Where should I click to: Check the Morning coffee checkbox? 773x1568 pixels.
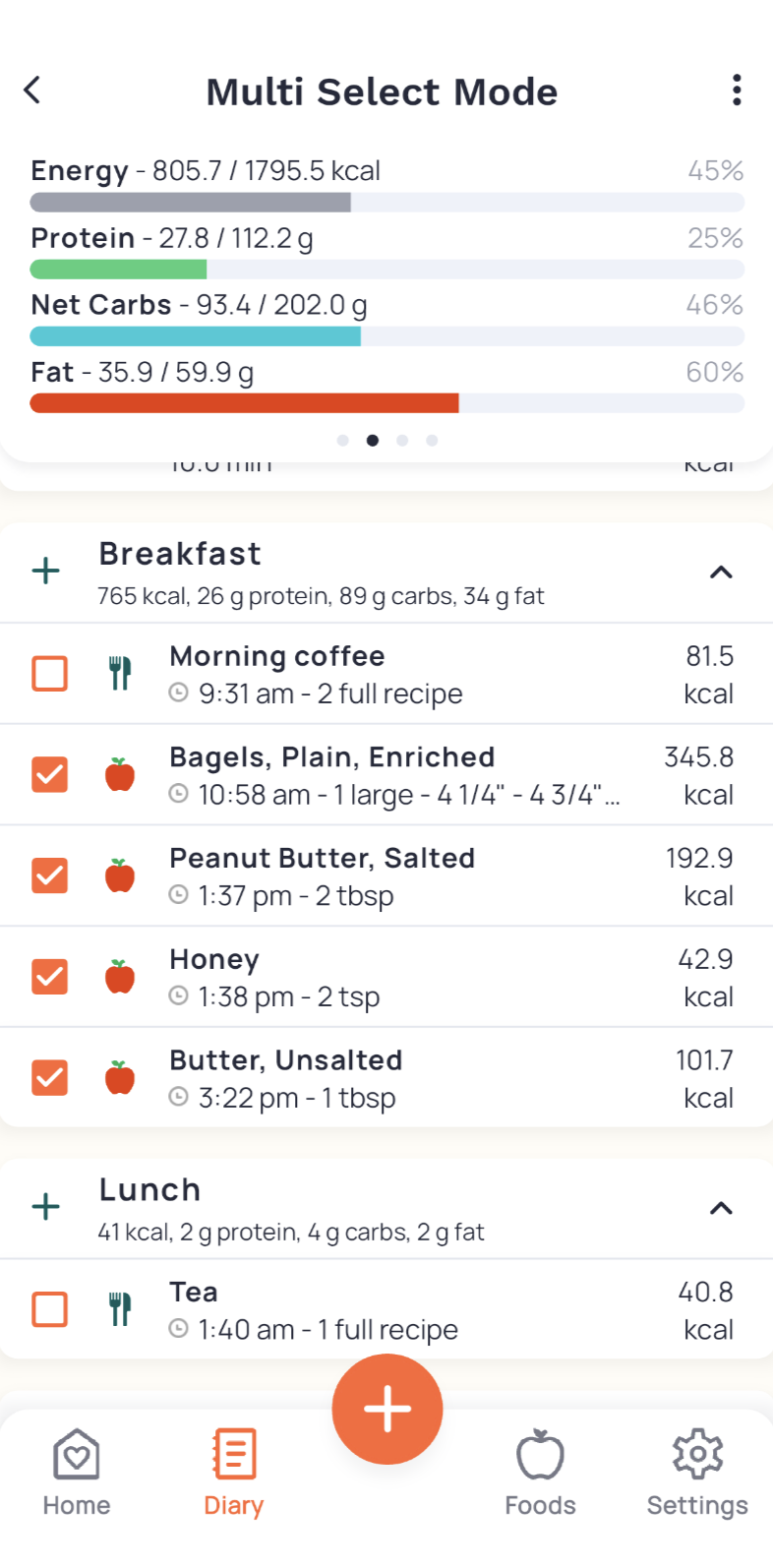[x=50, y=674]
